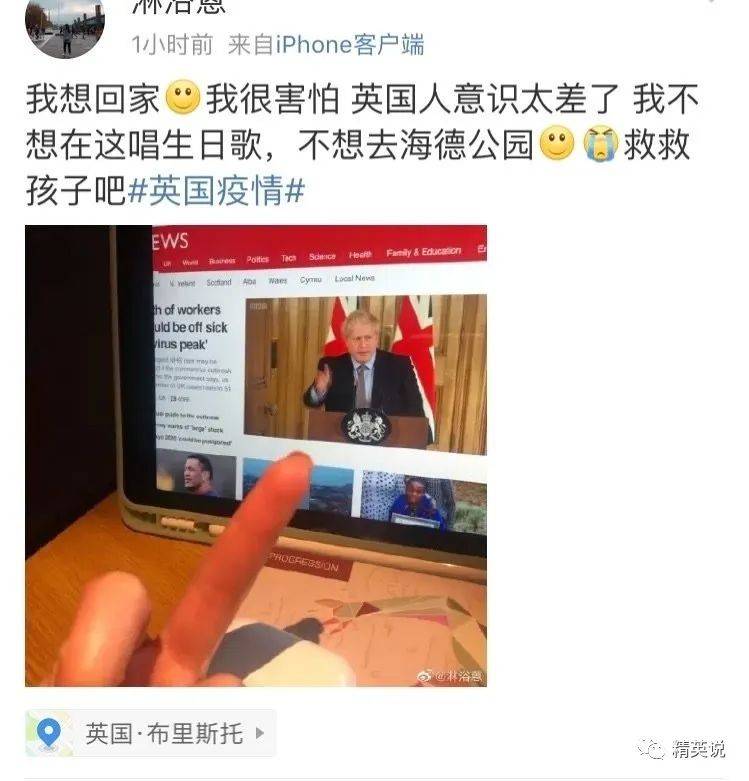Open the 英国·布里斯托 location tag

(150, 734)
